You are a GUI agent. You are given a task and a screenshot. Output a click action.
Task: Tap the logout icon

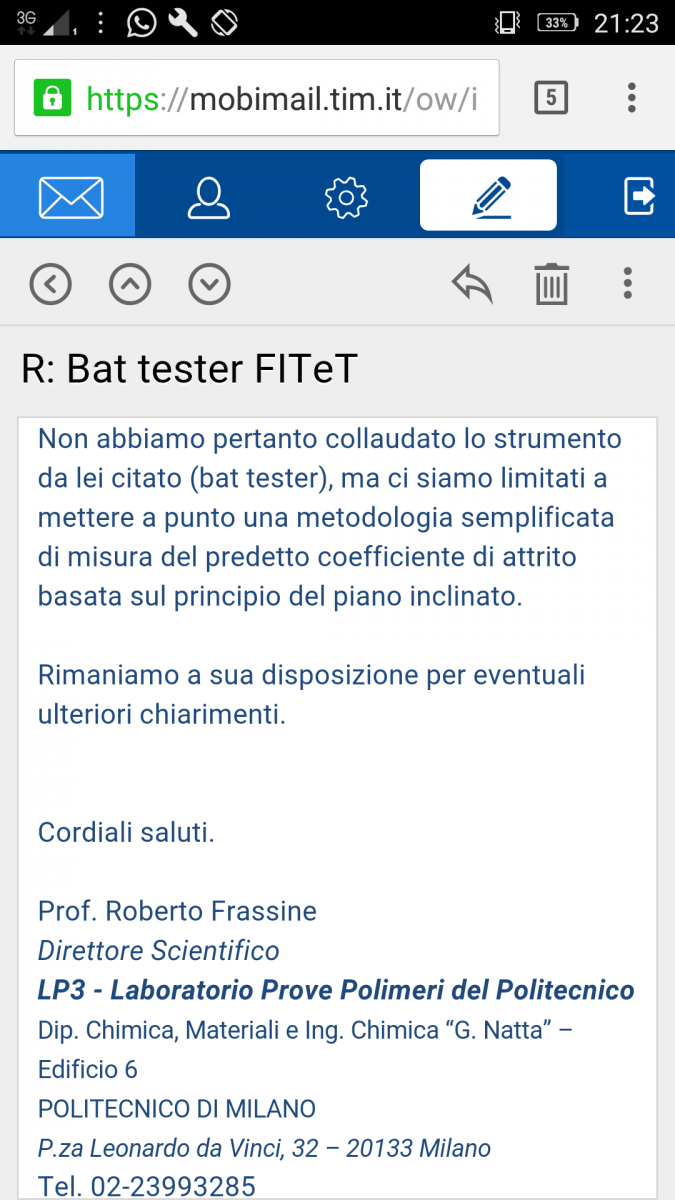639,196
